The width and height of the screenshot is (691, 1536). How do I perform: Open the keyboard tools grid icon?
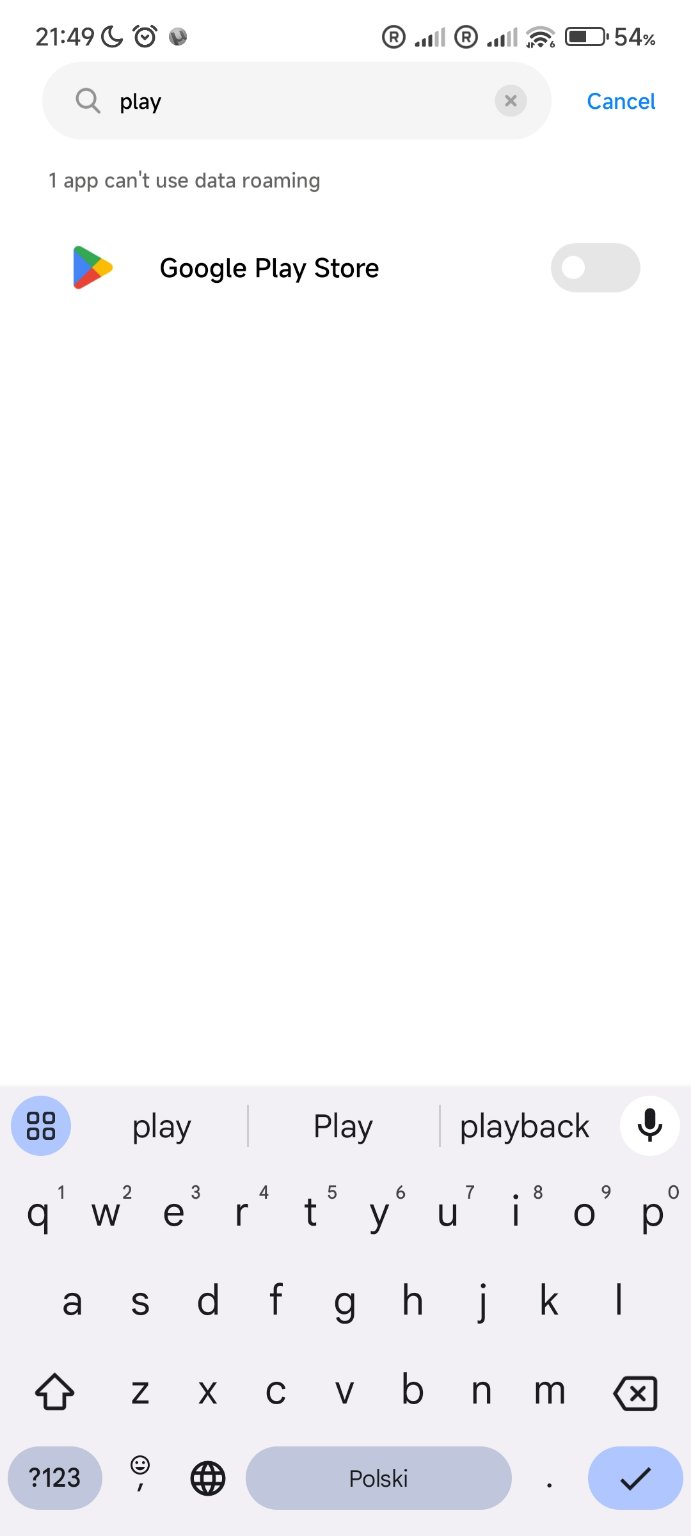pos(41,1126)
